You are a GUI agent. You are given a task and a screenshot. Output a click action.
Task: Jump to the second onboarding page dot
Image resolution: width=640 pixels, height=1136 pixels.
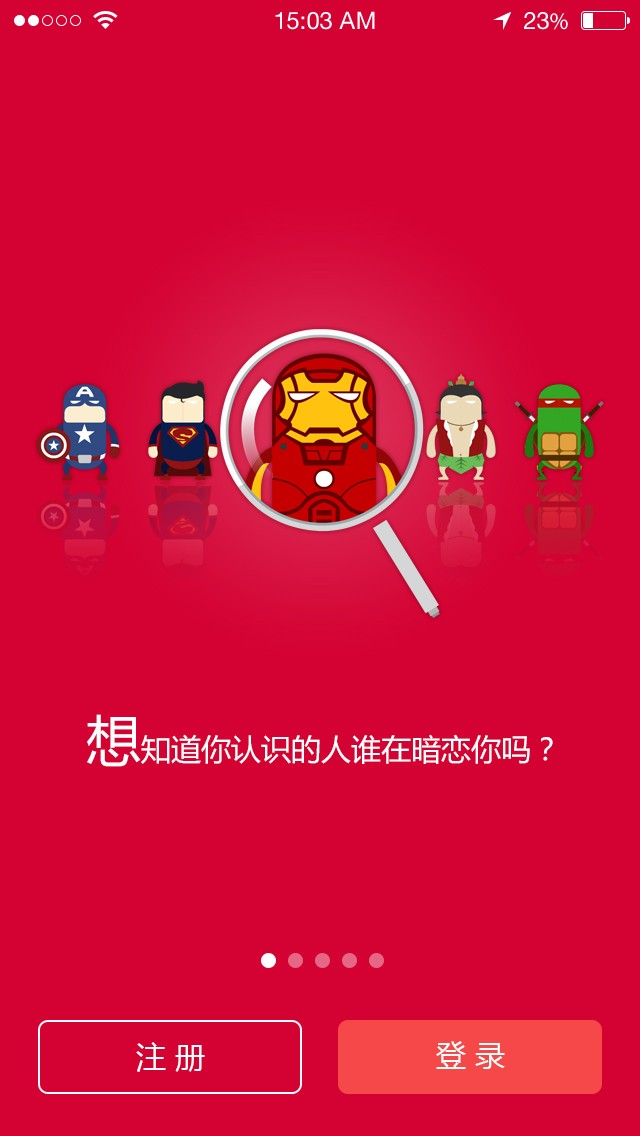tap(295, 960)
